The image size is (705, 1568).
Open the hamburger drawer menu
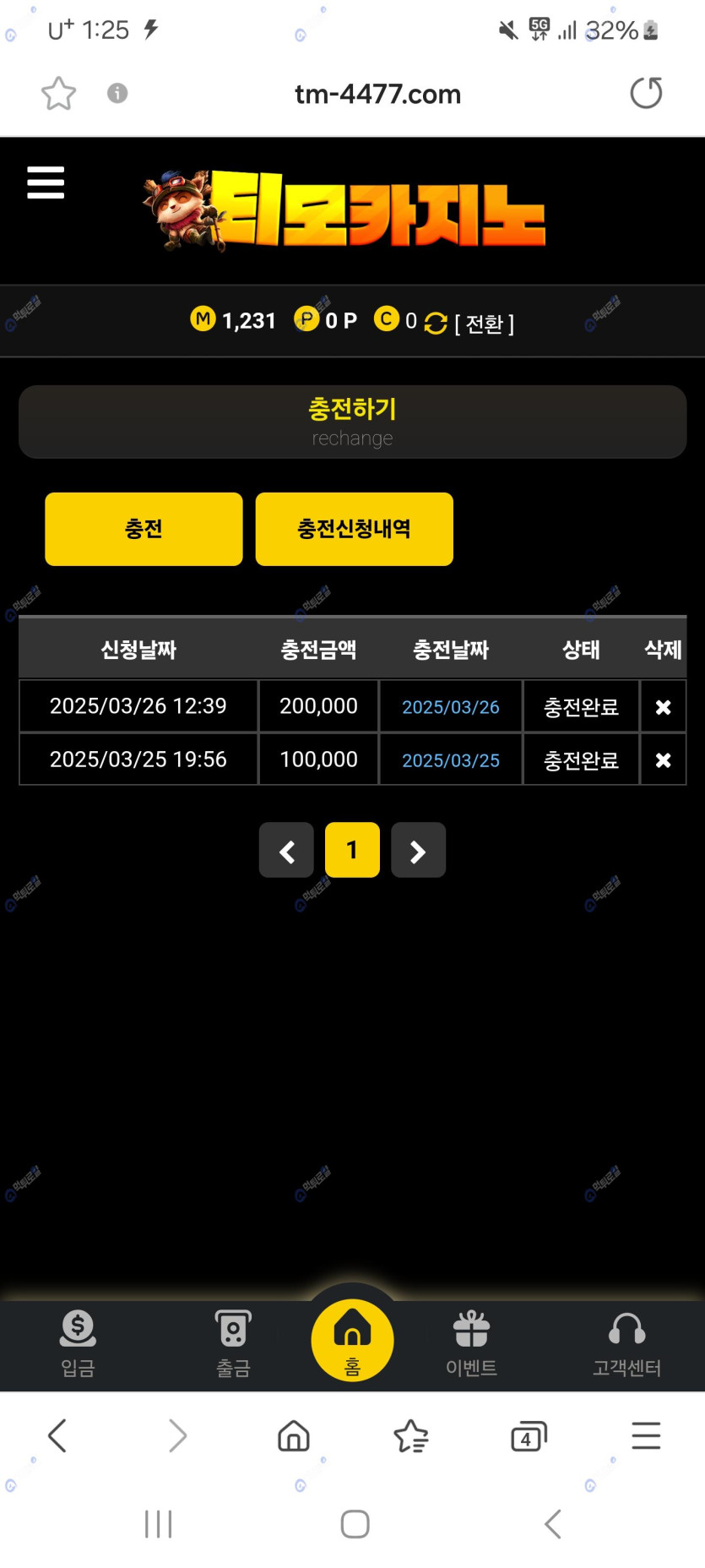point(46,182)
